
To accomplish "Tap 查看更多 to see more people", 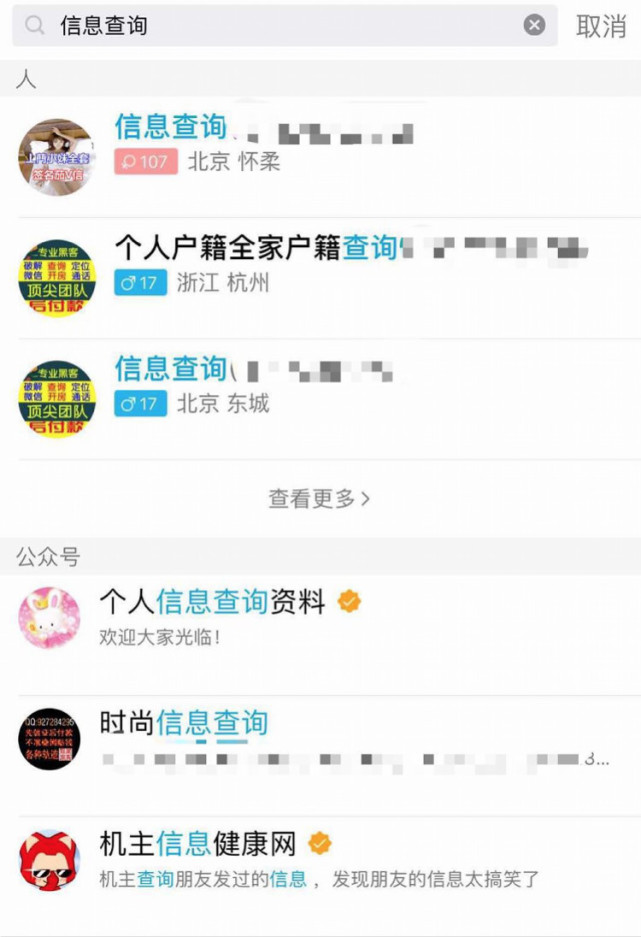I will [x=320, y=498].
